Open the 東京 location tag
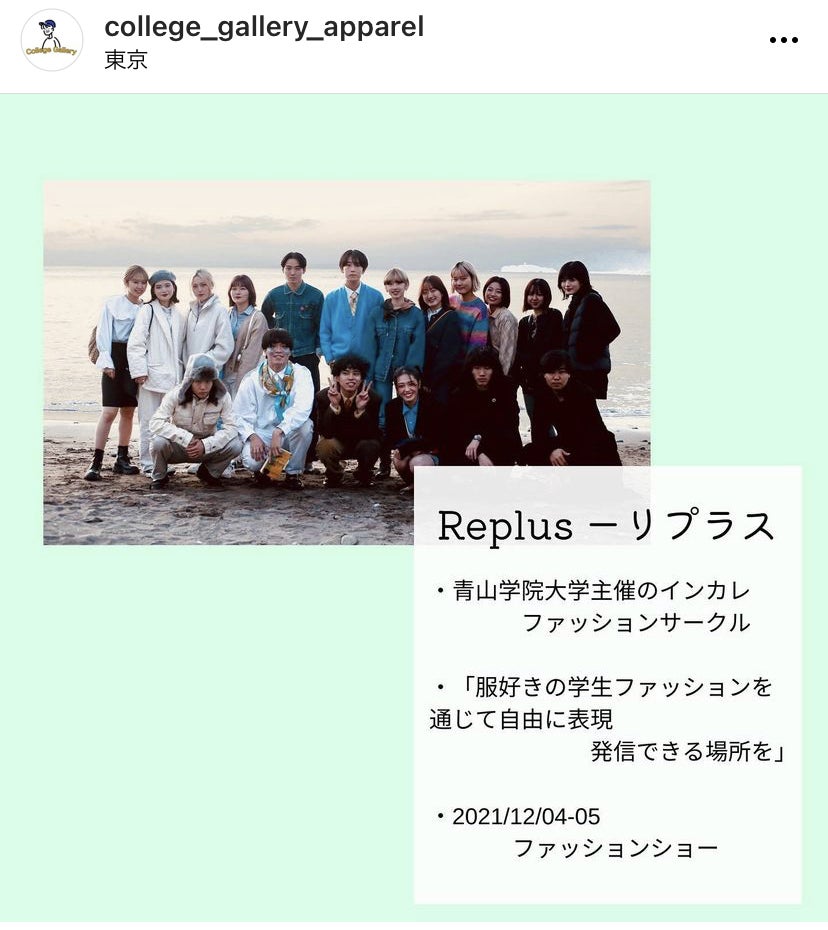Image resolution: width=828 pixels, height=930 pixels. (x=126, y=60)
